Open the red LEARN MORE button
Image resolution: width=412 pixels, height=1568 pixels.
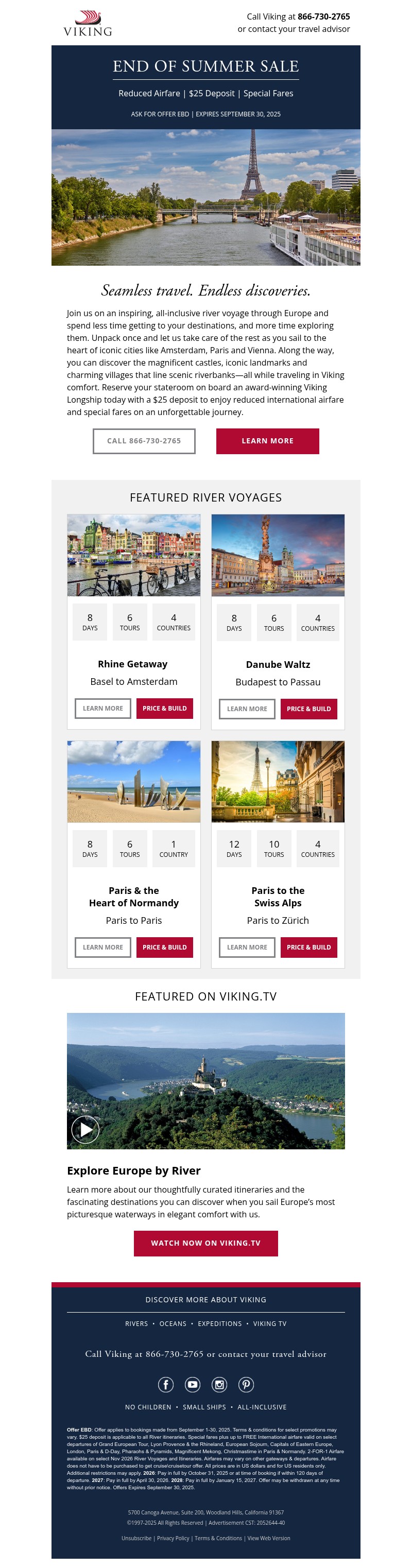click(267, 441)
